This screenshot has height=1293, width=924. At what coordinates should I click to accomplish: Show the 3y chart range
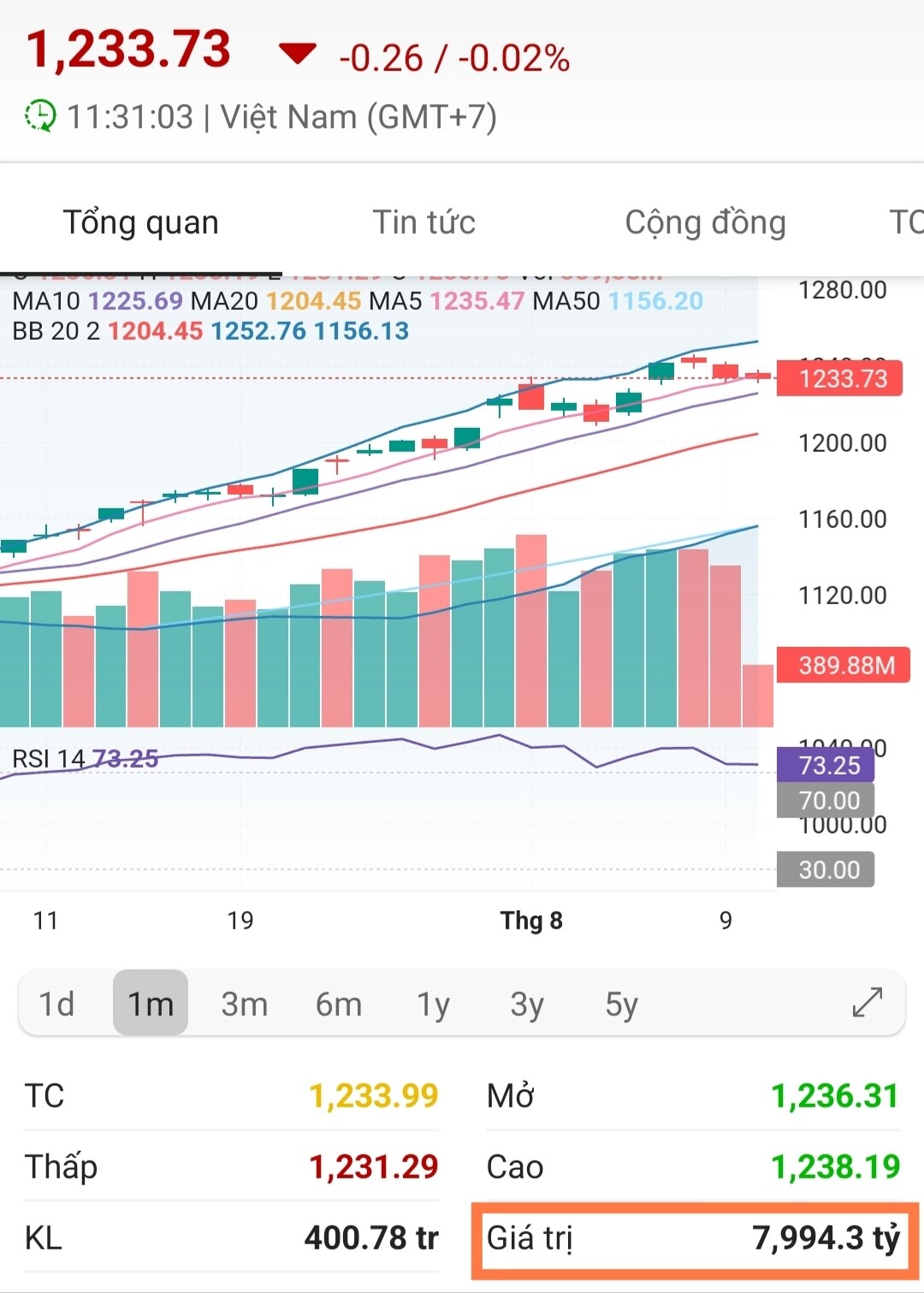(x=527, y=1004)
